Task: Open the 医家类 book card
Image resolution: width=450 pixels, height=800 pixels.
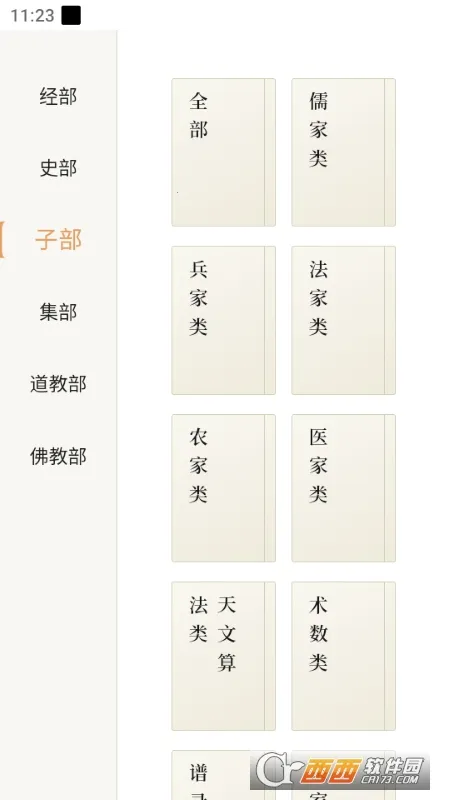Action: tap(343, 488)
